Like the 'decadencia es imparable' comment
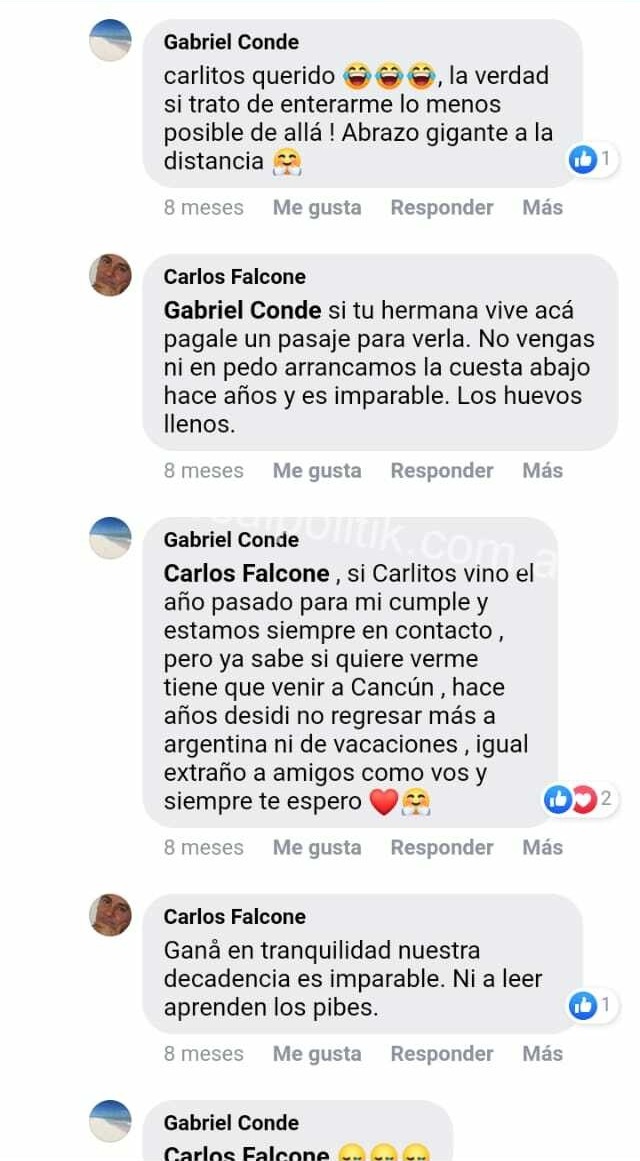 click(317, 1054)
